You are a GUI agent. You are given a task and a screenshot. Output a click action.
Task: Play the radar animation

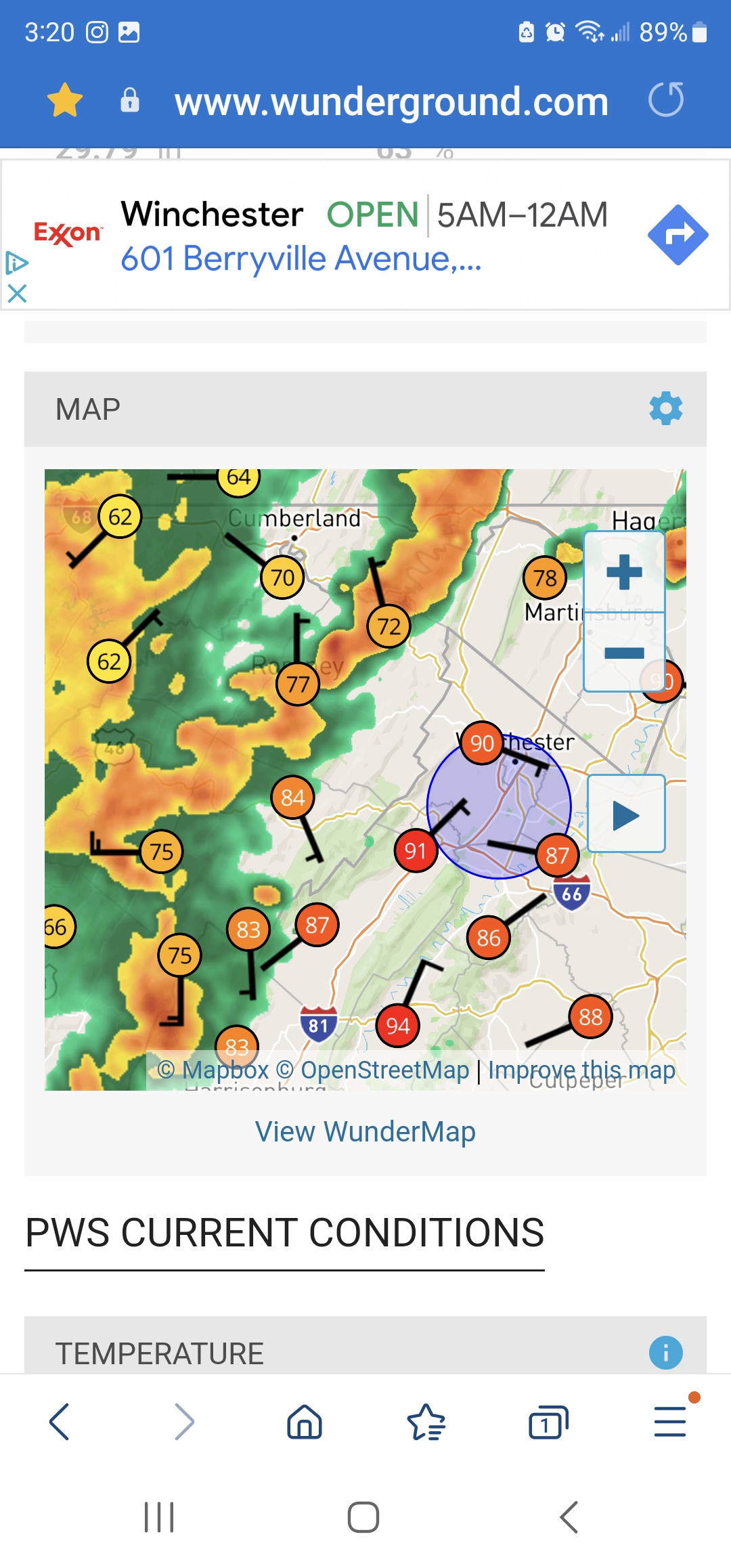coord(626,814)
